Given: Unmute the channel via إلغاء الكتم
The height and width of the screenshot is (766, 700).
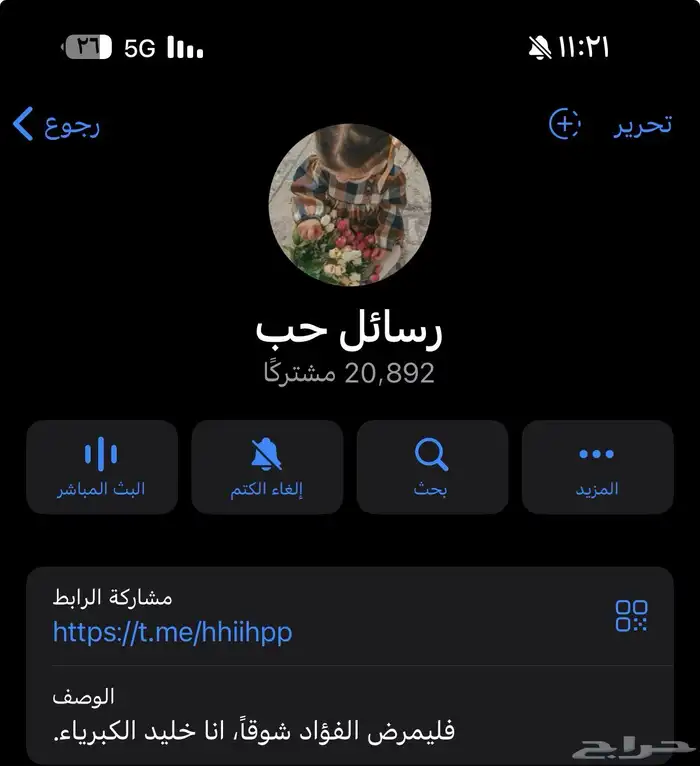Looking at the screenshot, I should coord(267,467).
